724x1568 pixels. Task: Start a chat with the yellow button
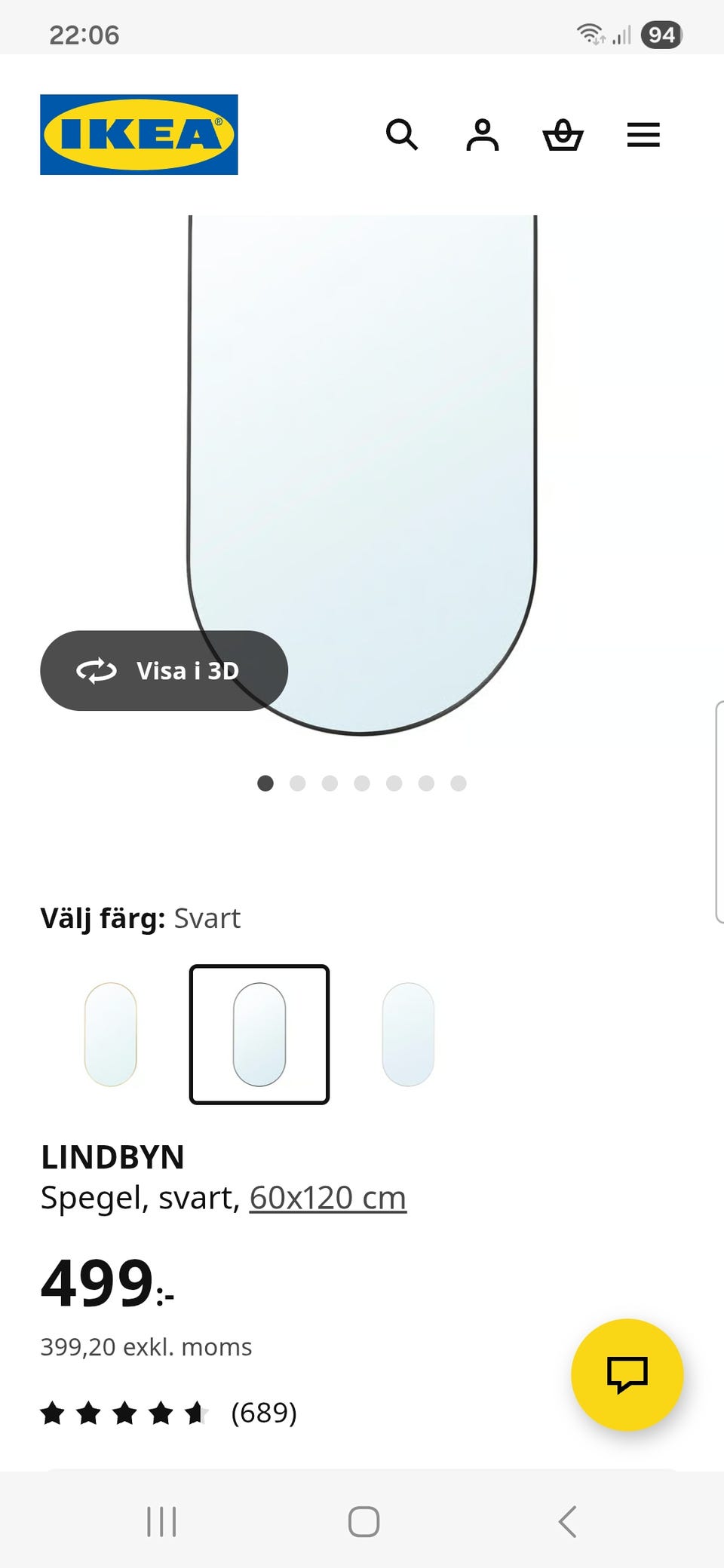[x=627, y=1374]
